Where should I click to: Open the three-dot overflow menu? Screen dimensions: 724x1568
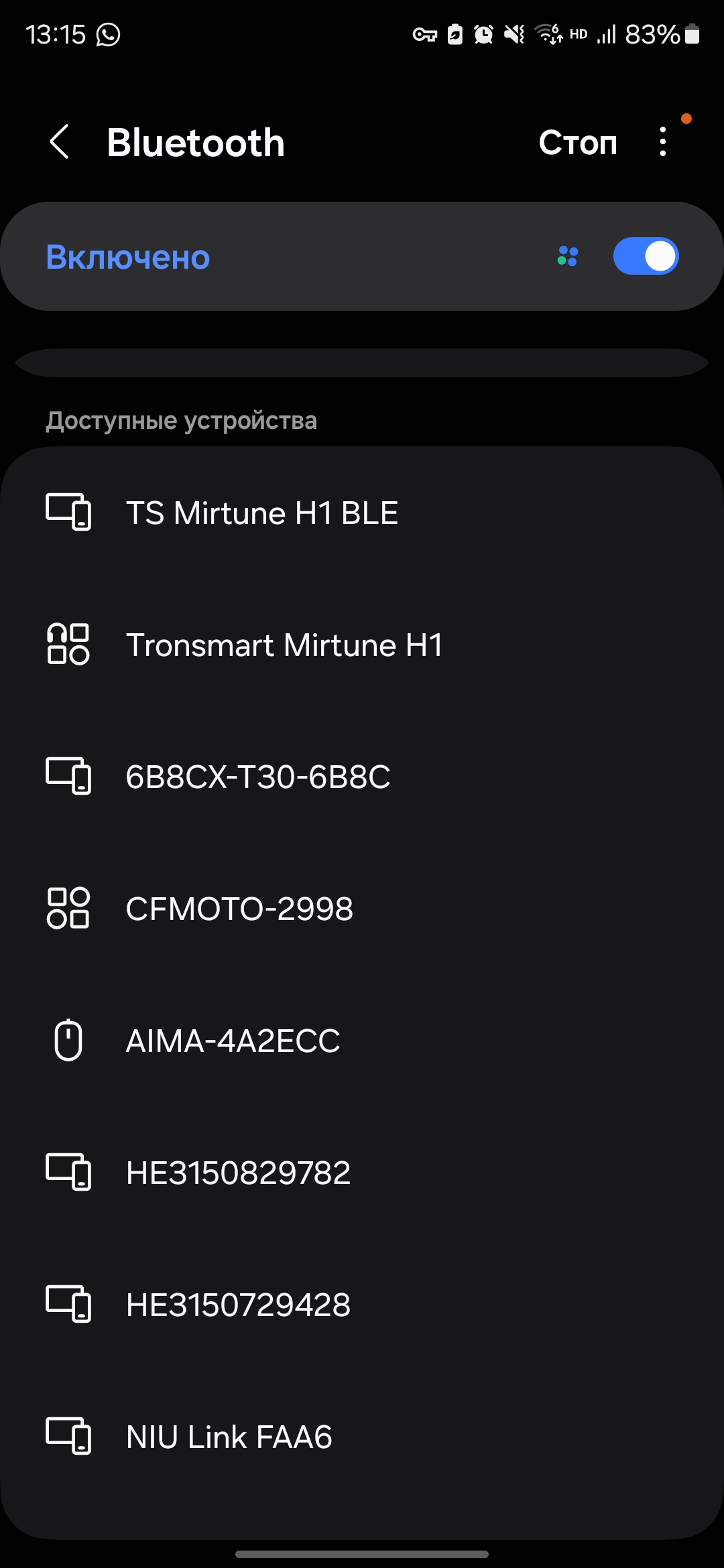tap(663, 142)
